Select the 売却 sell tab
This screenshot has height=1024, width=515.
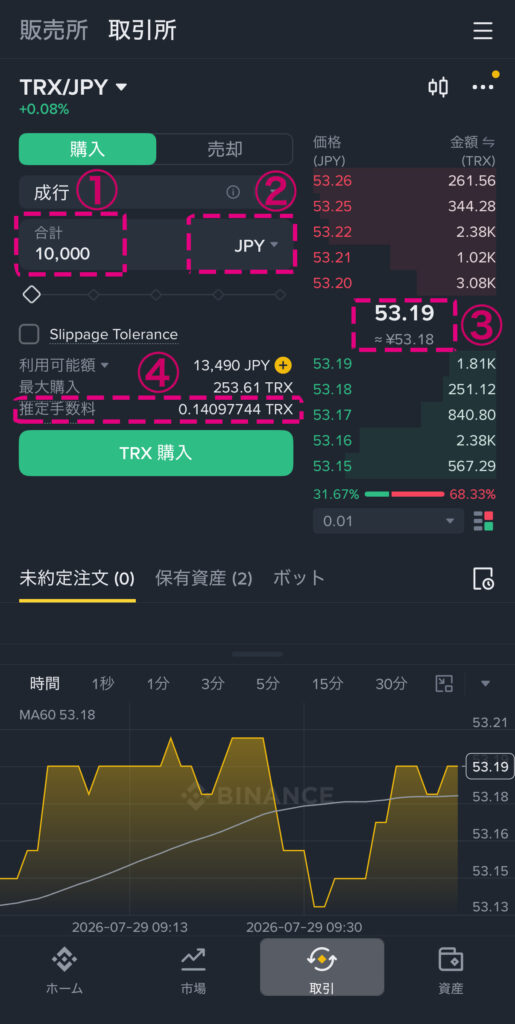click(225, 149)
